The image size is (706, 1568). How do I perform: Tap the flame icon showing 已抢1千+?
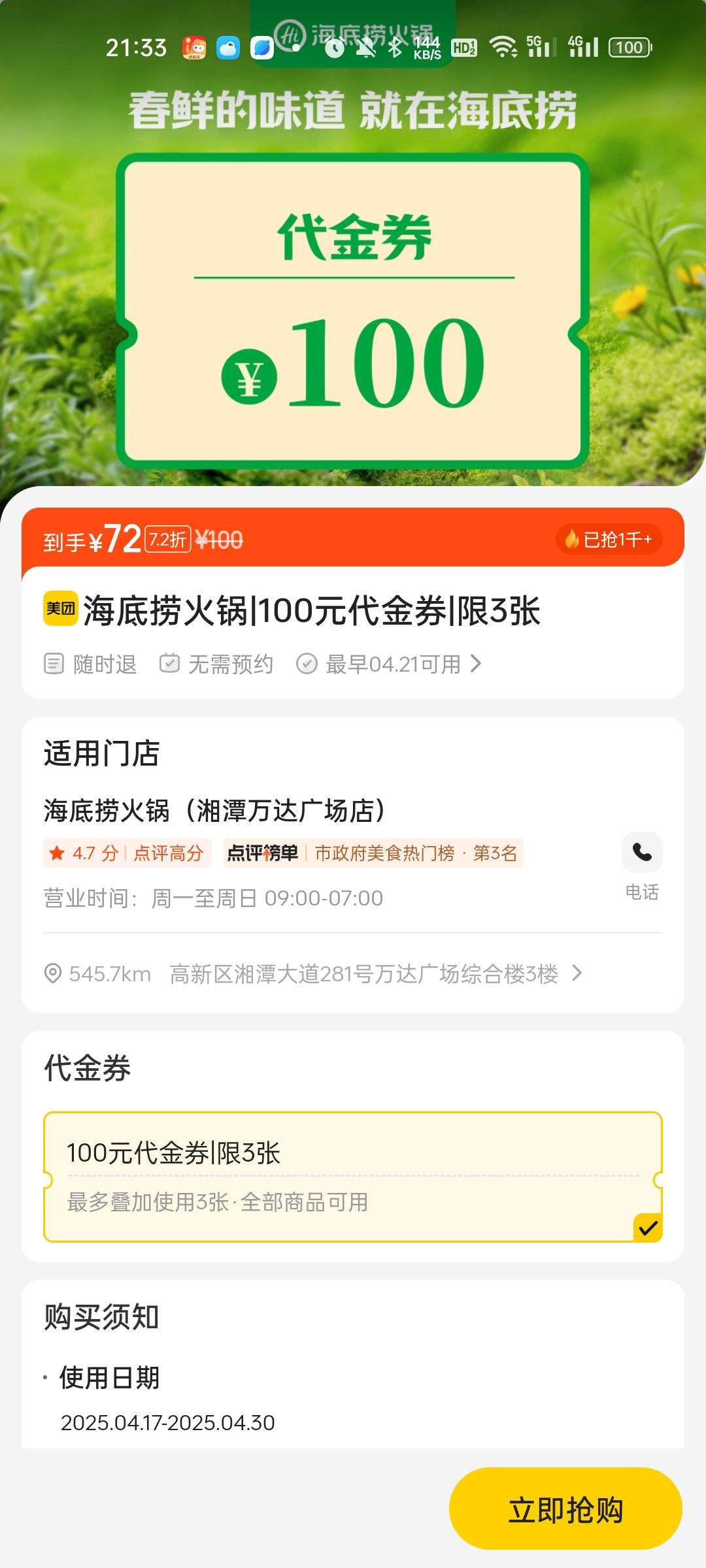click(573, 538)
